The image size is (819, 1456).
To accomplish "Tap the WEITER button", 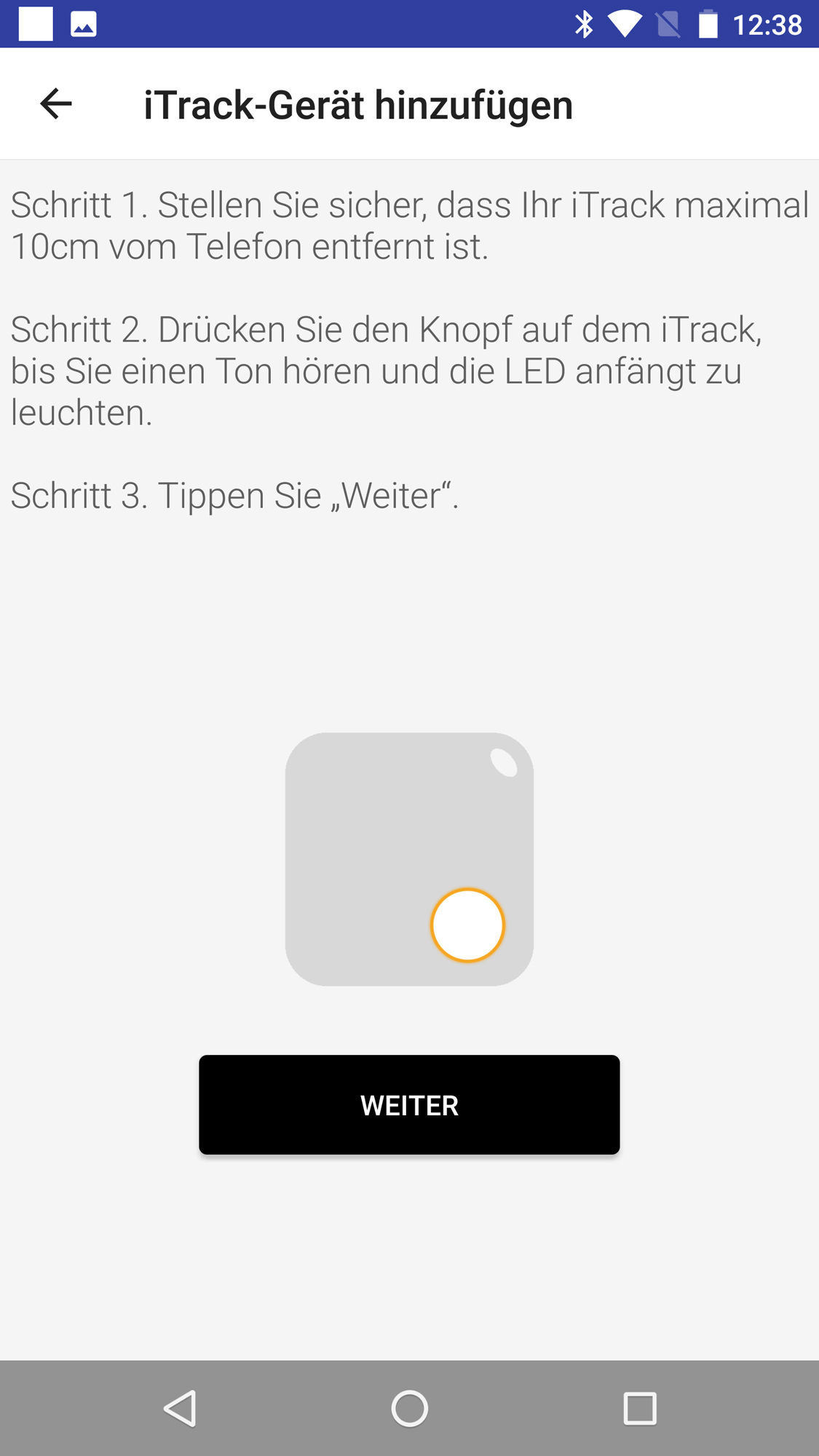I will [x=409, y=1104].
